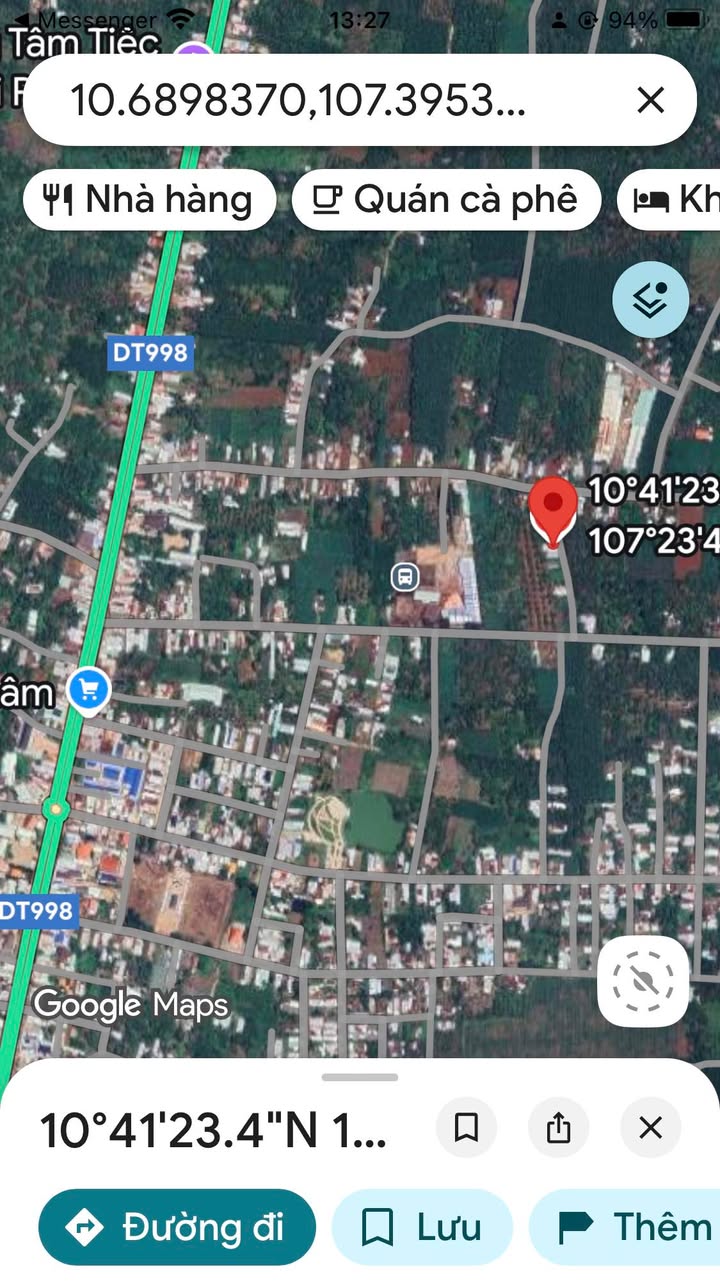This screenshot has width=720, height=1281.
Task: Clear the coordinates in the search box
Action: [x=651, y=100]
